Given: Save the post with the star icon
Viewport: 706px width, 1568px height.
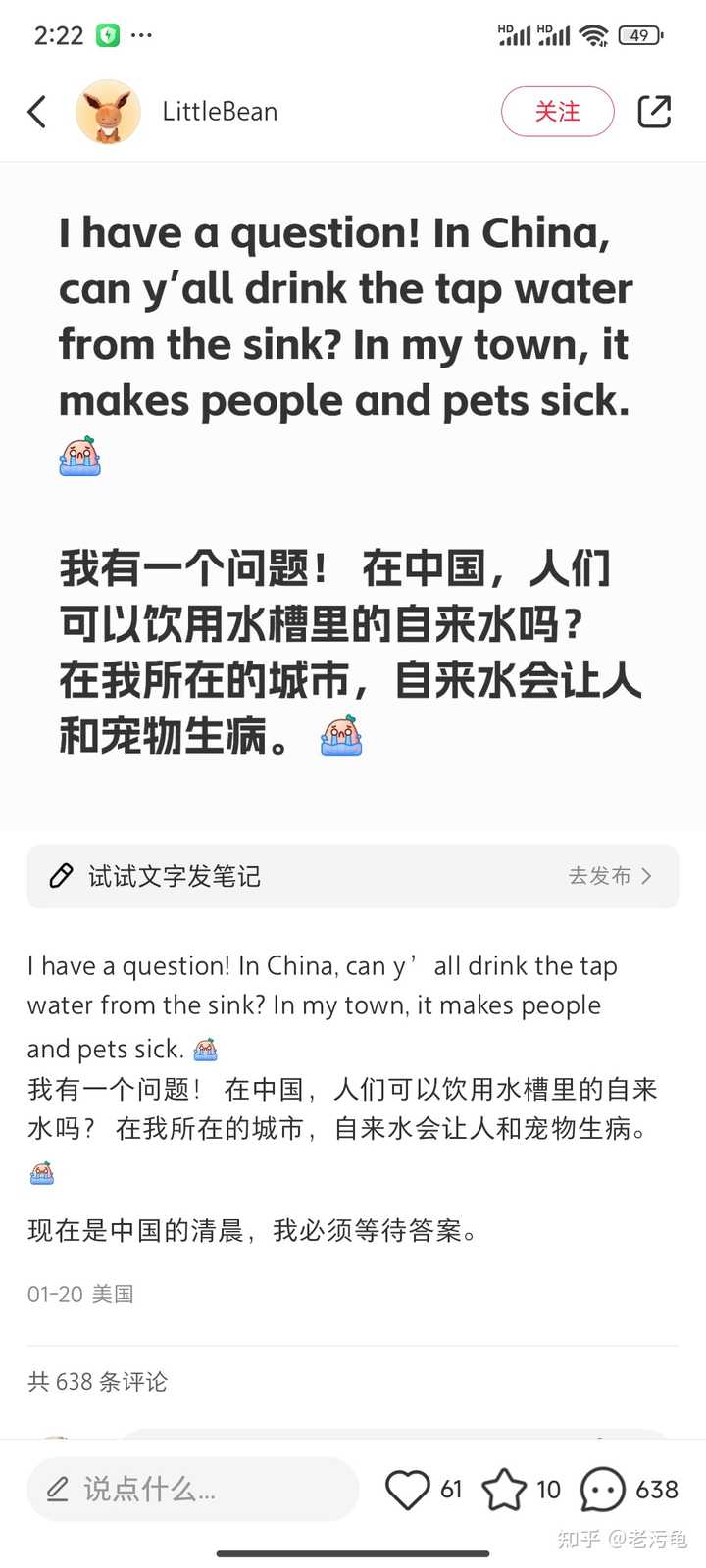Looking at the screenshot, I should pos(504,1490).
